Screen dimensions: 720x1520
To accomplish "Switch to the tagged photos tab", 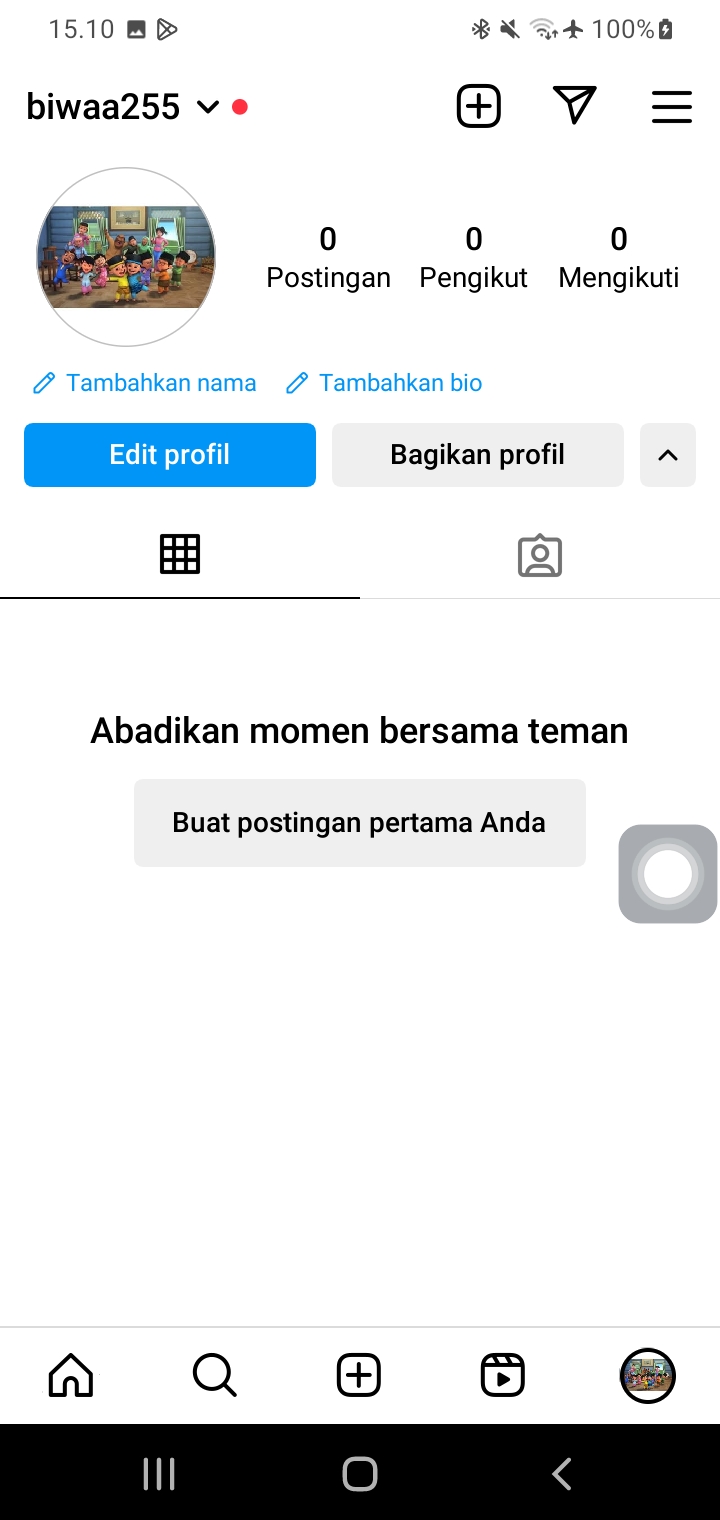I will [540, 555].
